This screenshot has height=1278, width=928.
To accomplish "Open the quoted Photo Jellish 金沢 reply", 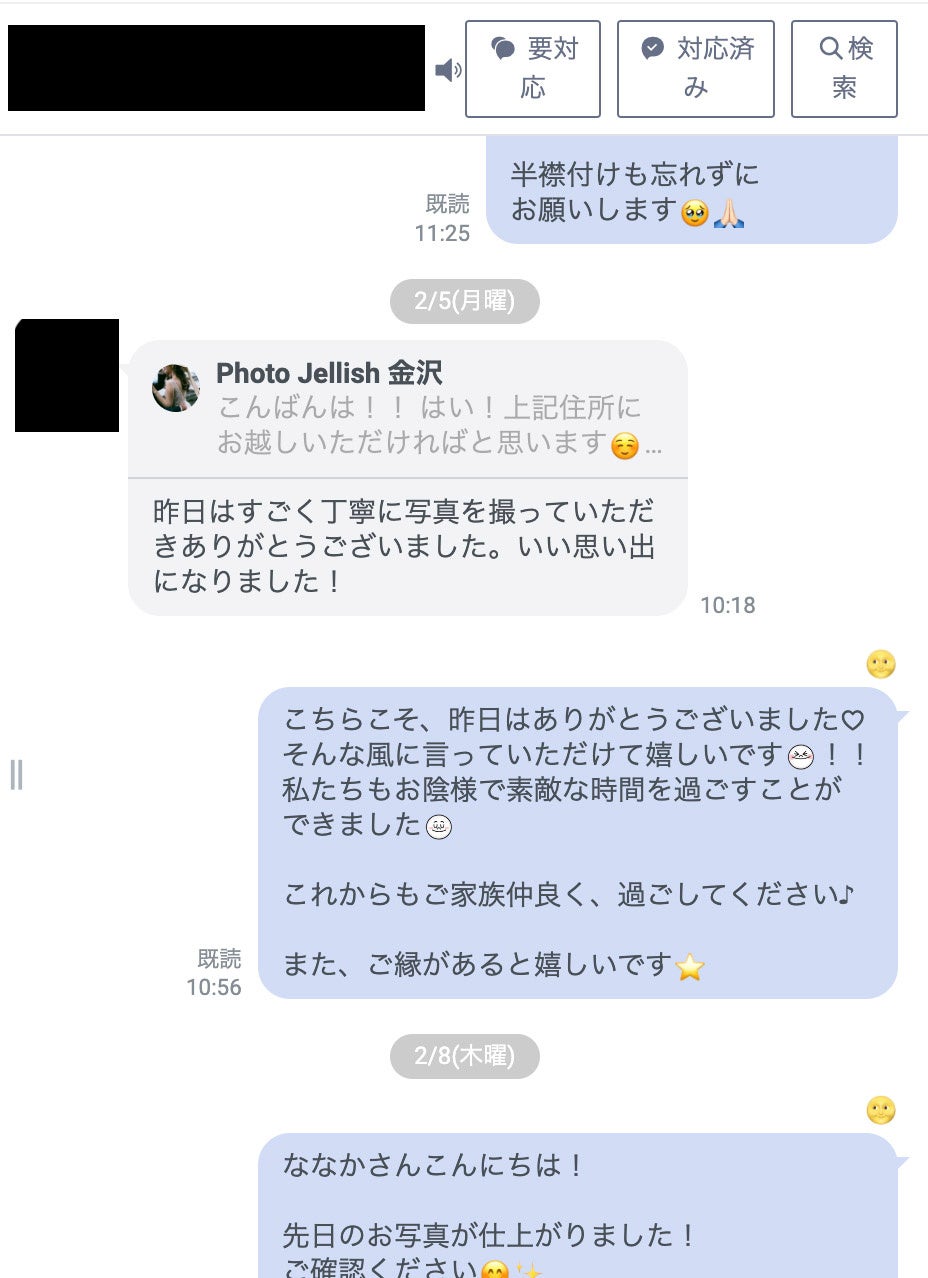I will pos(408,409).
